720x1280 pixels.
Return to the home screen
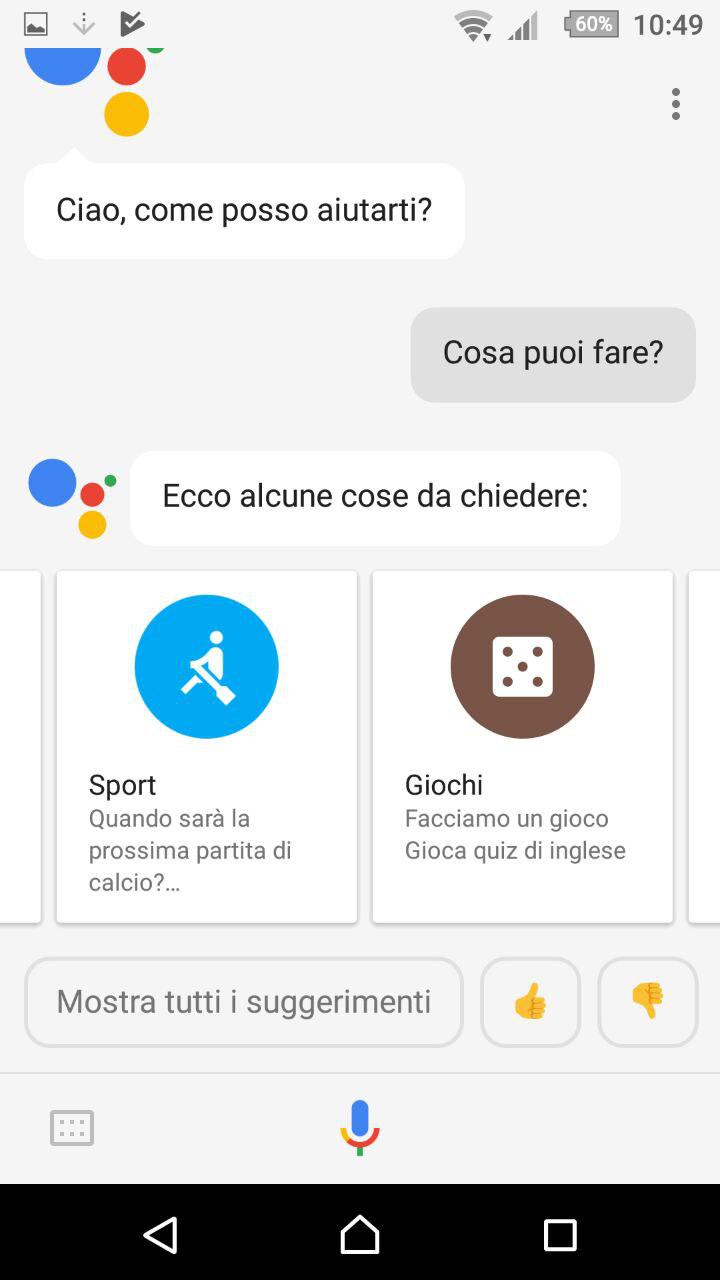click(360, 1235)
